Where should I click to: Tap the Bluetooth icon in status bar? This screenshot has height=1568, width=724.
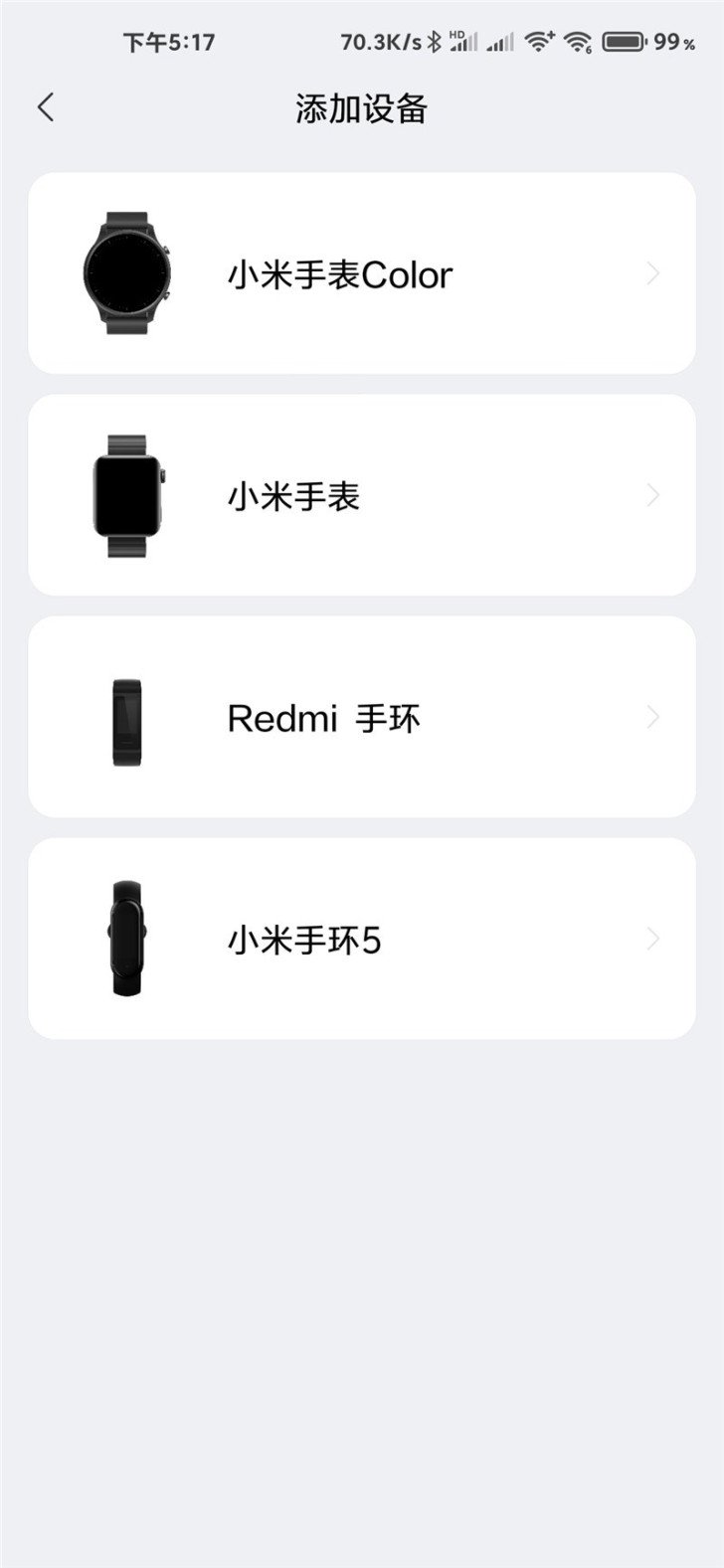click(434, 42)
